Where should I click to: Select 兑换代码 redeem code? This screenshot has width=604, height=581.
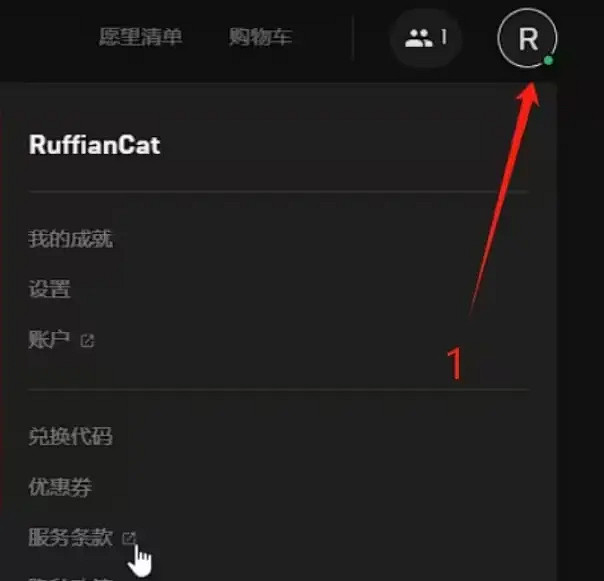pyautogui.click(x=70, y=436)
